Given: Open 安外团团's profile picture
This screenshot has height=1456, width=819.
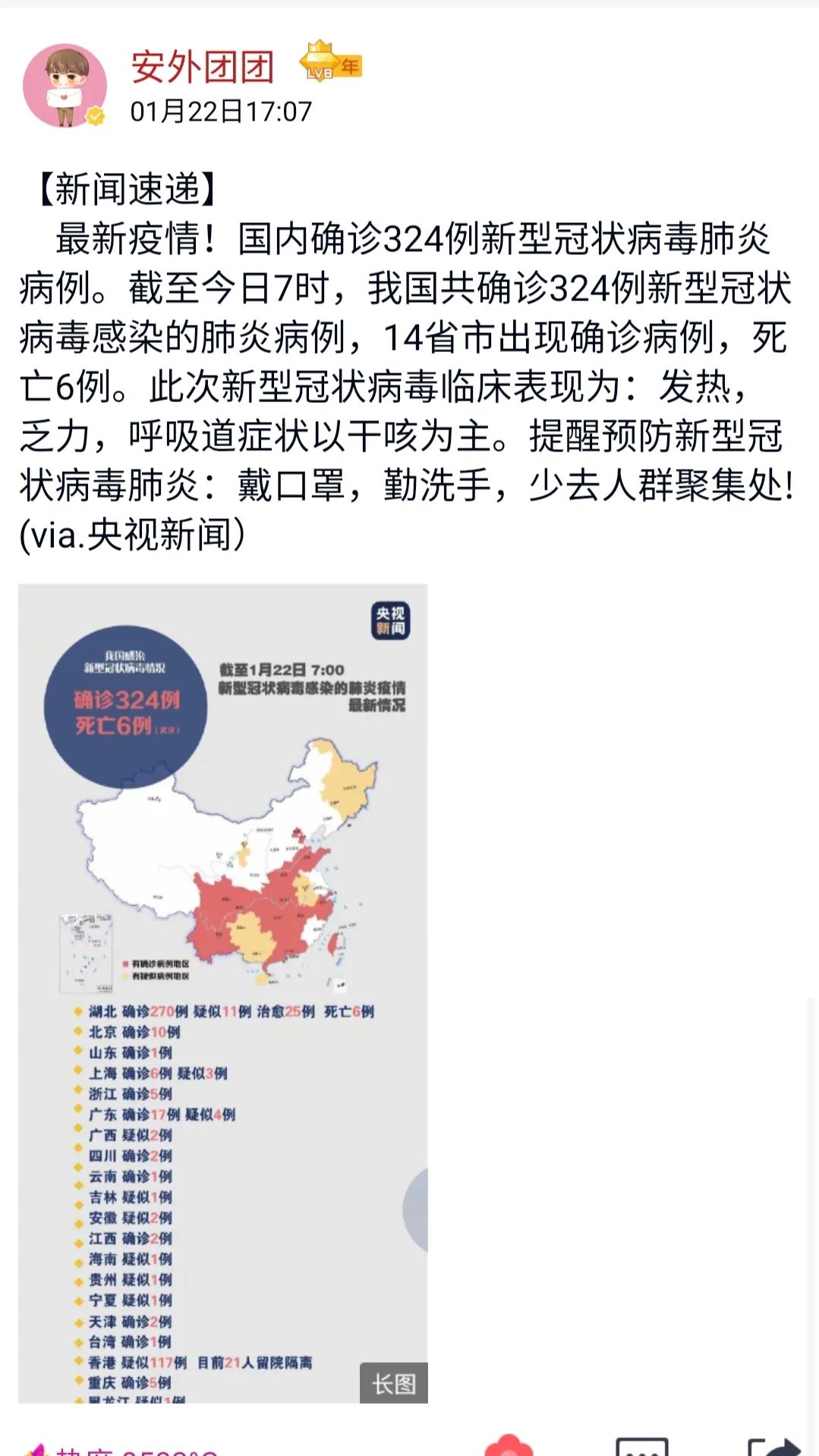Looking at the screenshot, I should (65, 85).
